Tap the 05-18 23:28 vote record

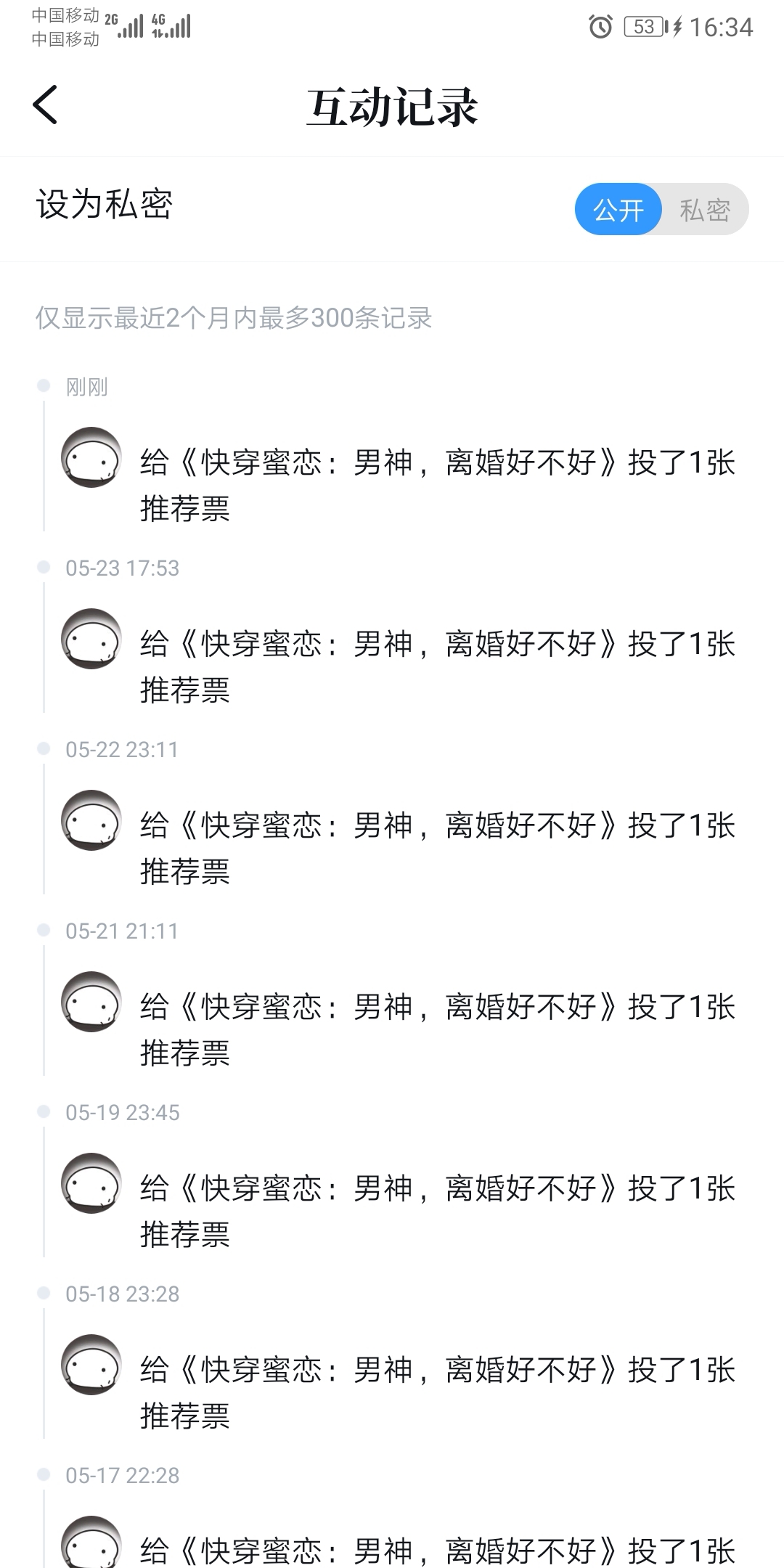click(x=437, y=1392)
